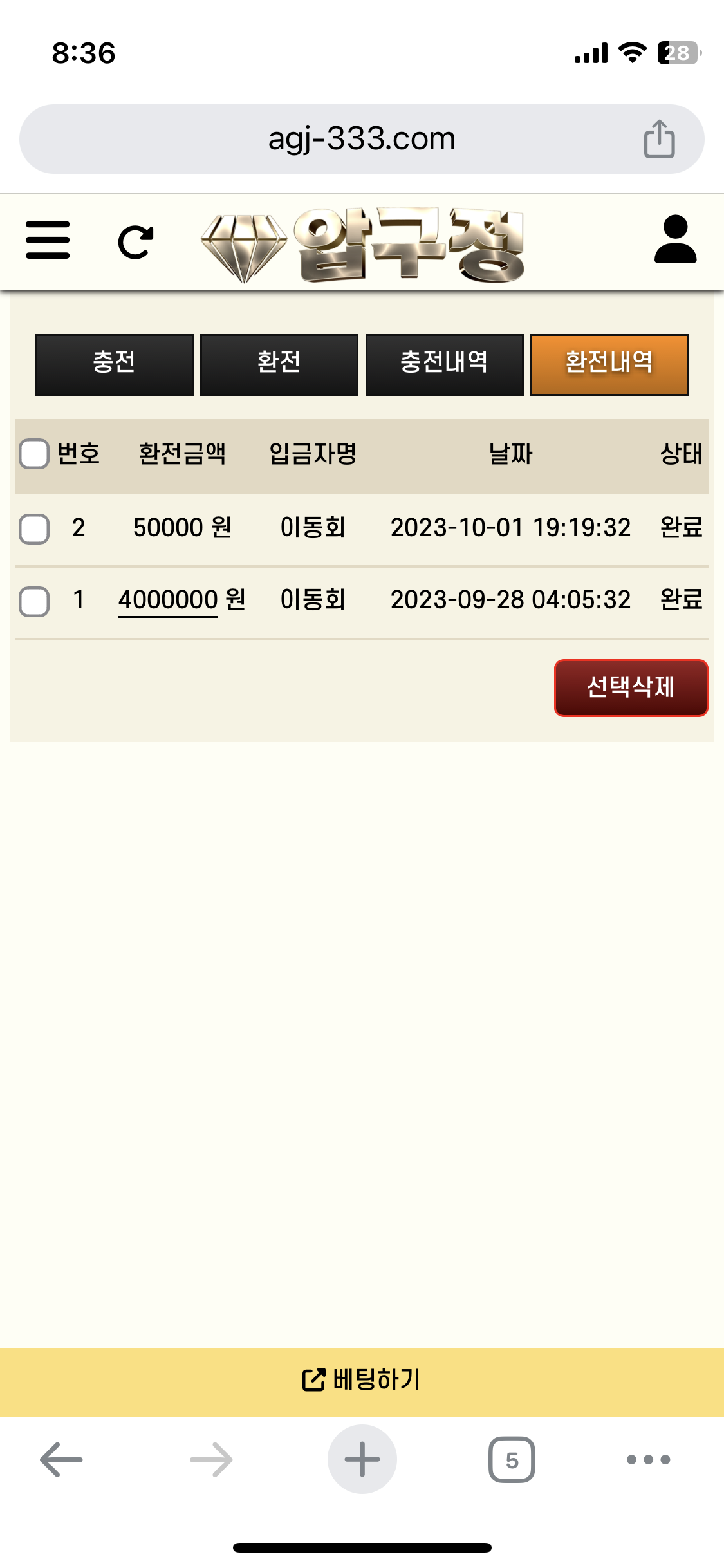This screenshot has height=1568, width=724.
Task: Select the 환전내역 tab
Action: [609, 364]
